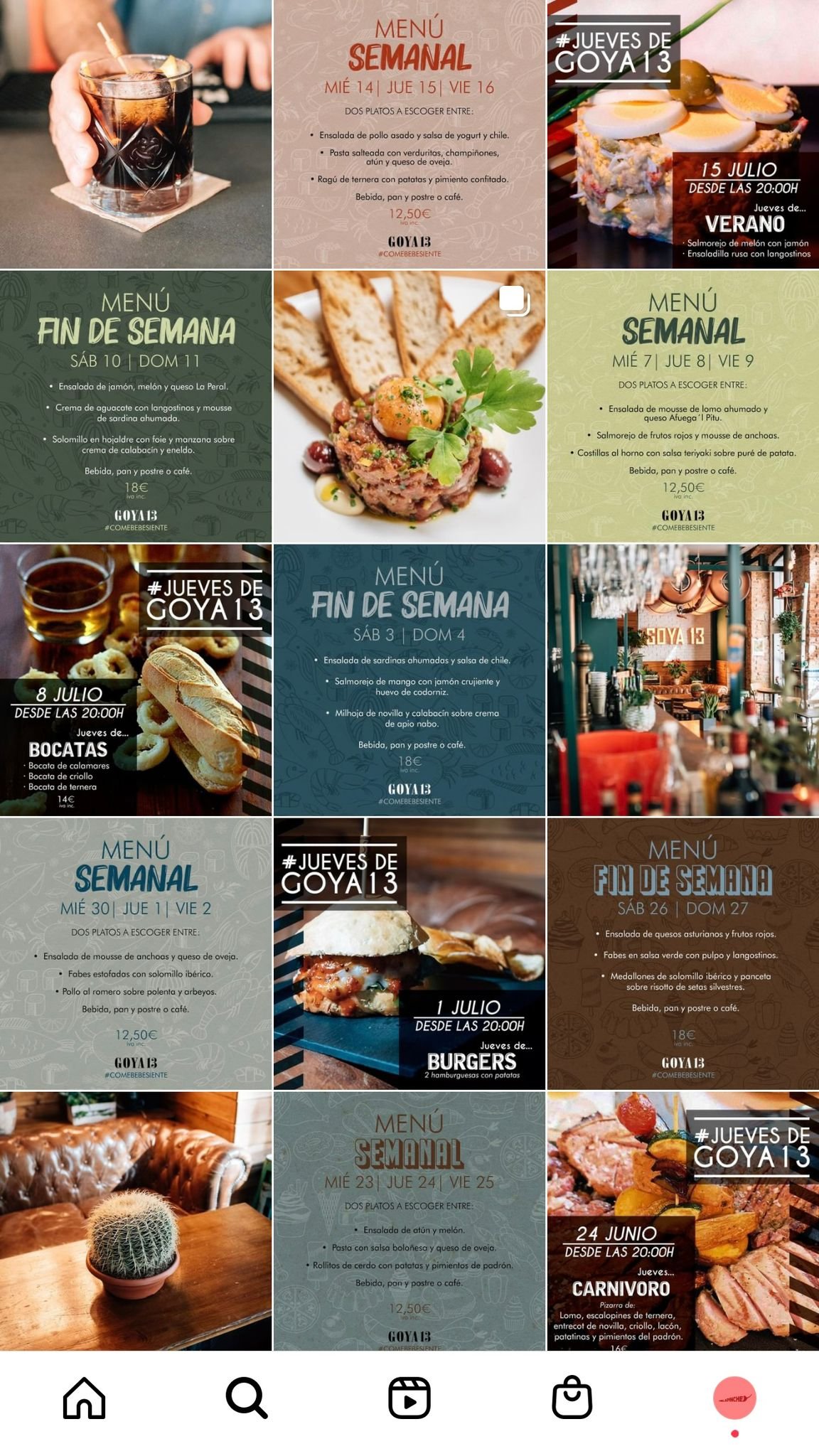Open Menú Semanal MIÉ 14 JUE 15 post

coord(409,134)
